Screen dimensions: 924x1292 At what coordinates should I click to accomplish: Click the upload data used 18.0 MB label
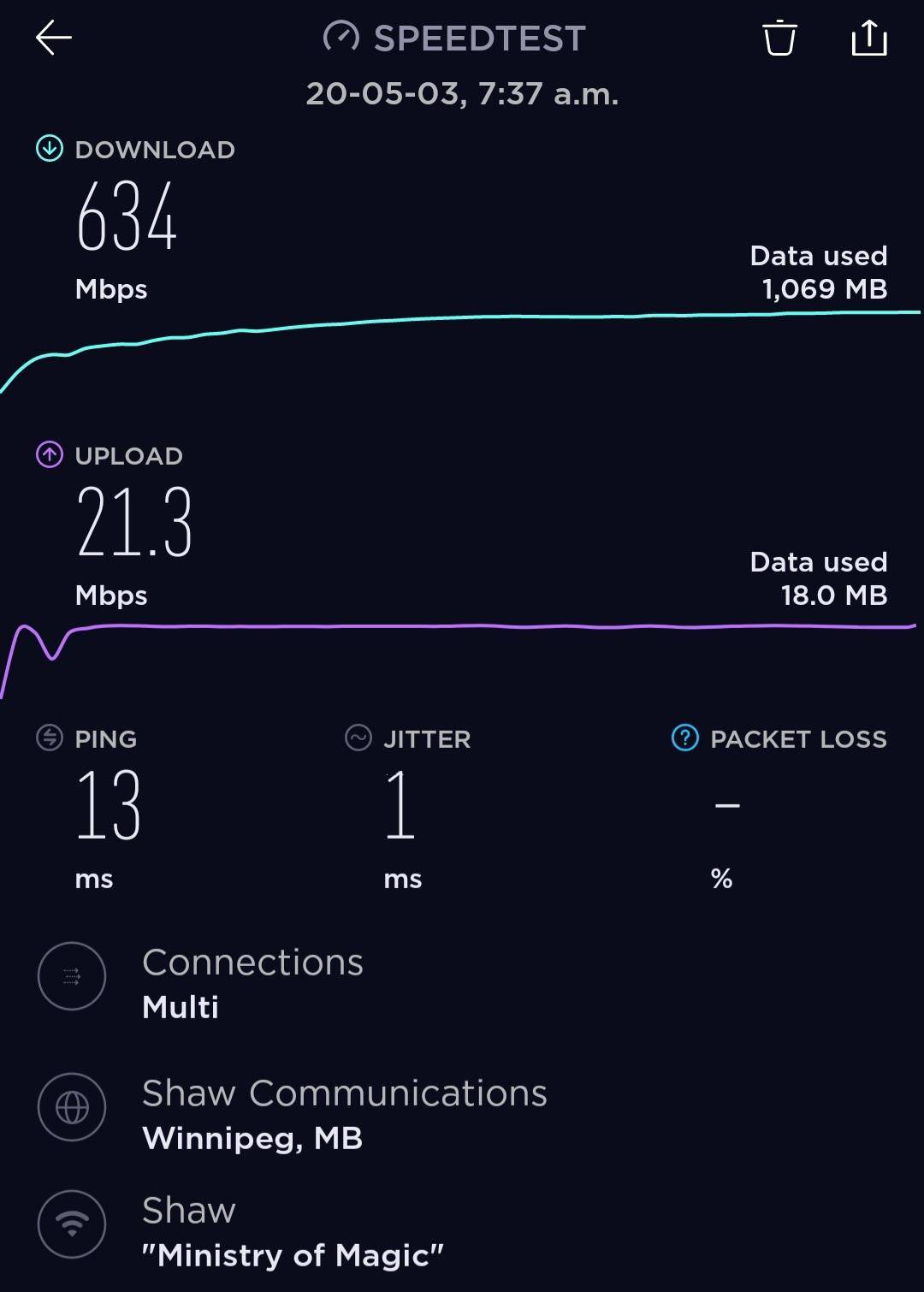tap(833, 596)
